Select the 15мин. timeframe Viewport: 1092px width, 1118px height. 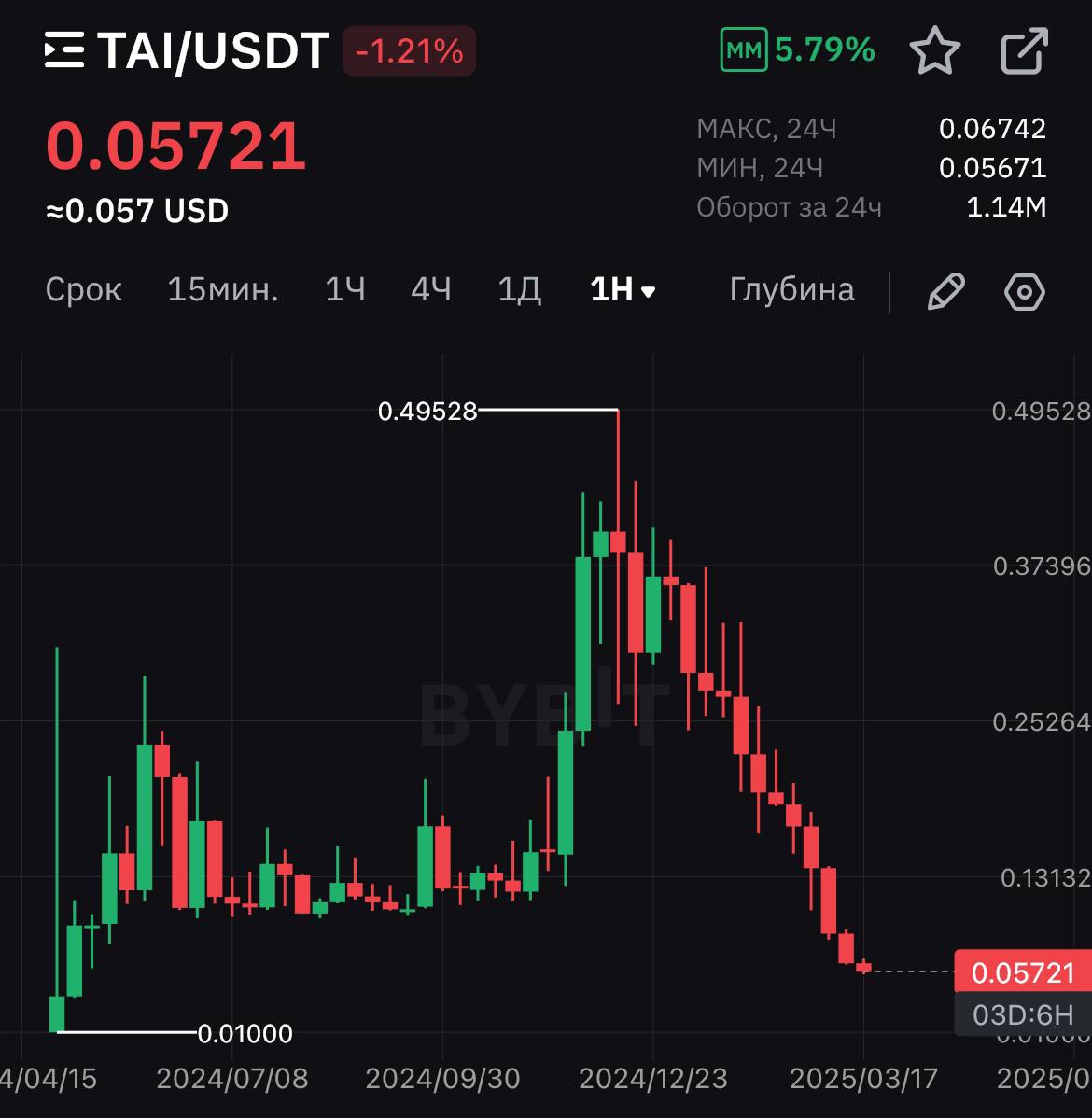pyautogui.click(x=222, y=290)
